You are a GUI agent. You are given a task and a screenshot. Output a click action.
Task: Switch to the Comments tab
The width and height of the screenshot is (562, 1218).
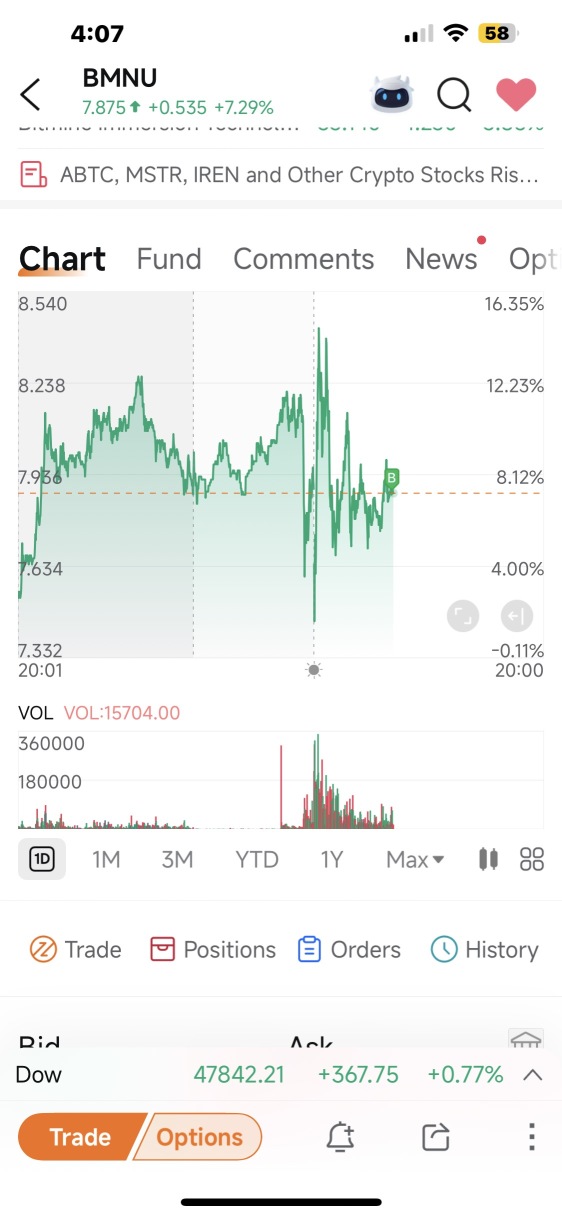pos(304,259)
